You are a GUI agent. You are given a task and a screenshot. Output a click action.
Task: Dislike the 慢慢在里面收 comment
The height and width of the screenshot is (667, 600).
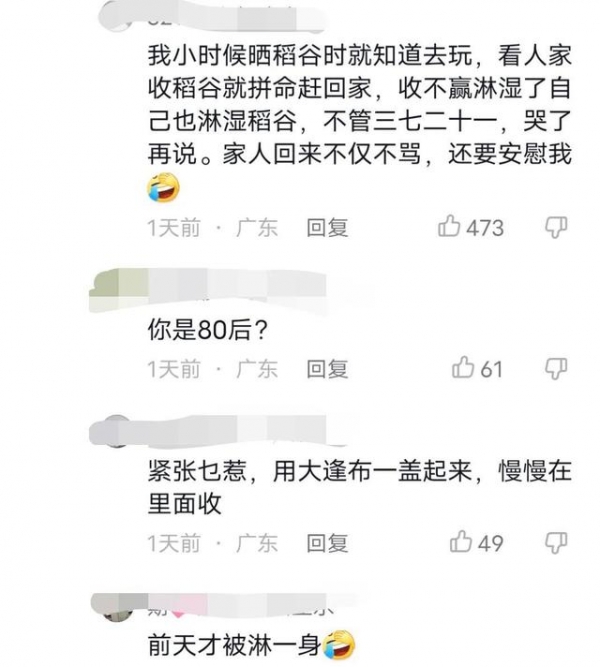[556, 542]
